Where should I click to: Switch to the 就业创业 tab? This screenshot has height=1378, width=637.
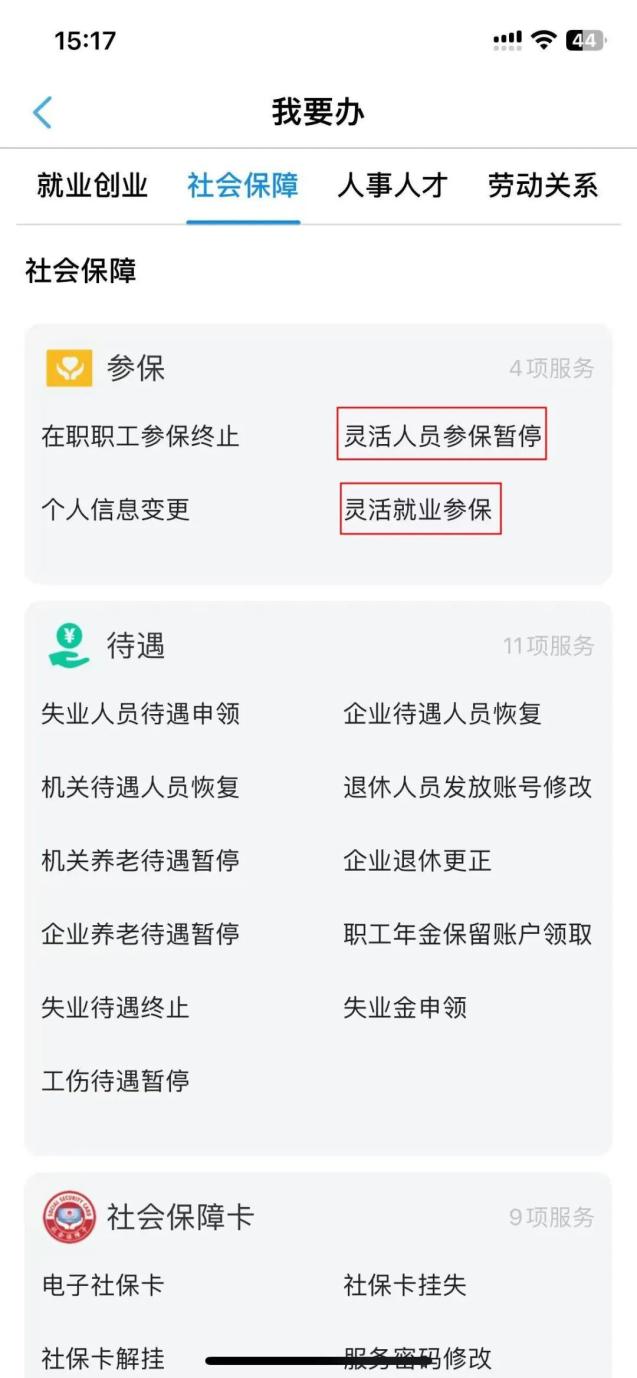pyautogui.click(x=92, y=186)
